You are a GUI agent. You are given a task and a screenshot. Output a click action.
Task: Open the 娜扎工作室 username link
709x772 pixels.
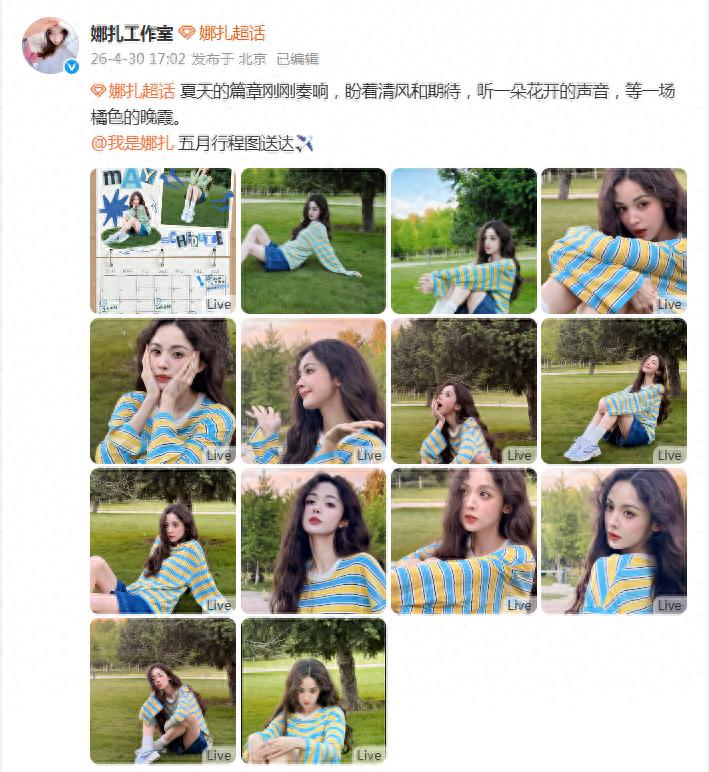pos(129,33)
